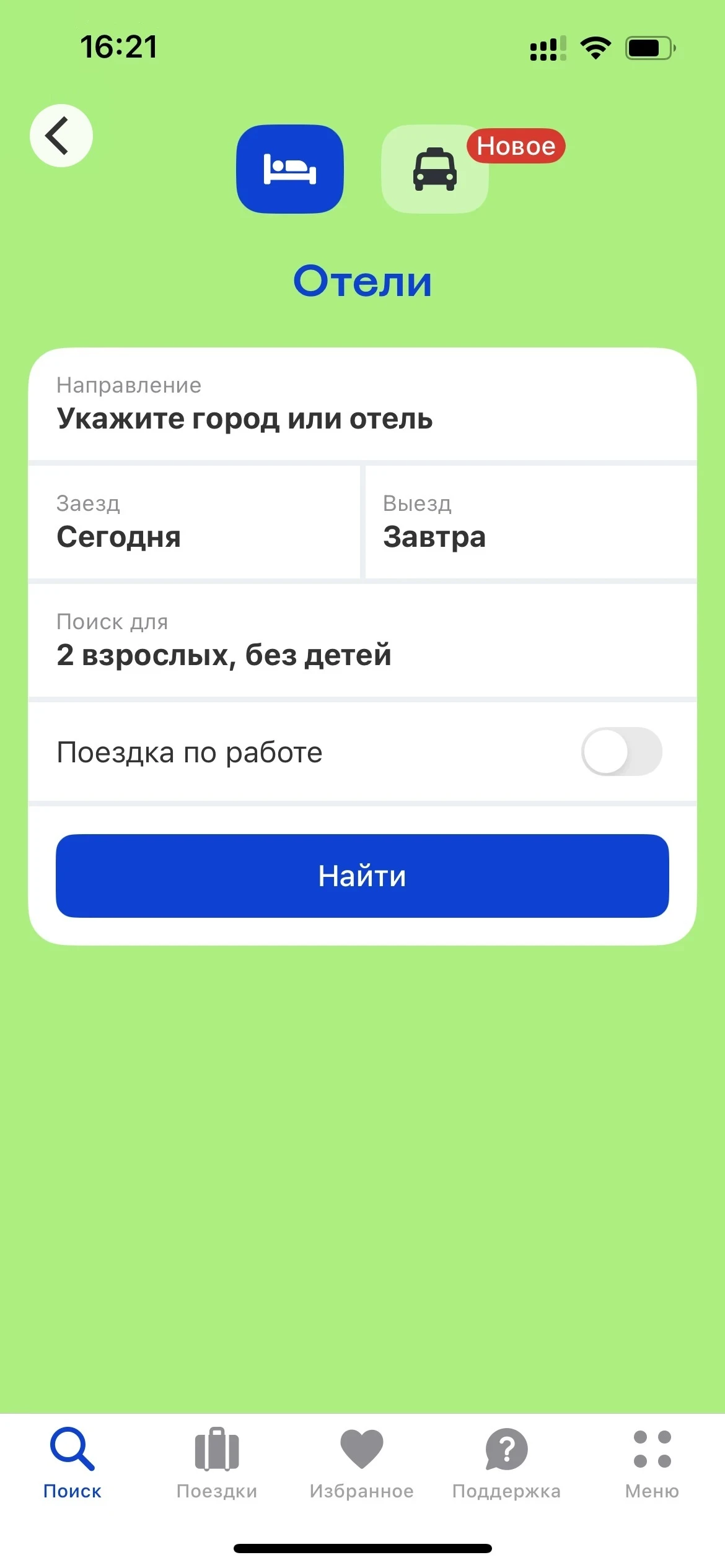725x1568 pixels.
Task: Tap the Найти search button
Action: coord(362,876)
